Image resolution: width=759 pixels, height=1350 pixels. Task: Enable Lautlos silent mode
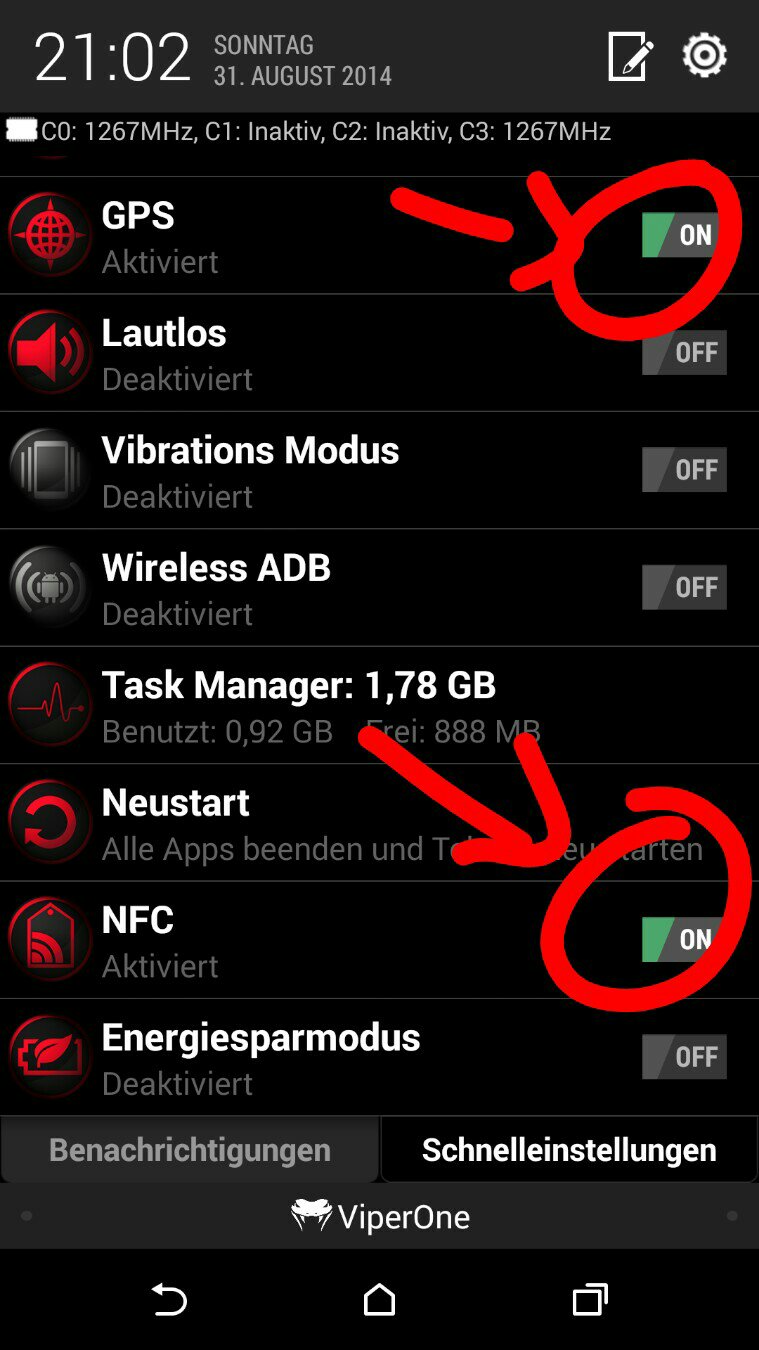click(684, 352)
